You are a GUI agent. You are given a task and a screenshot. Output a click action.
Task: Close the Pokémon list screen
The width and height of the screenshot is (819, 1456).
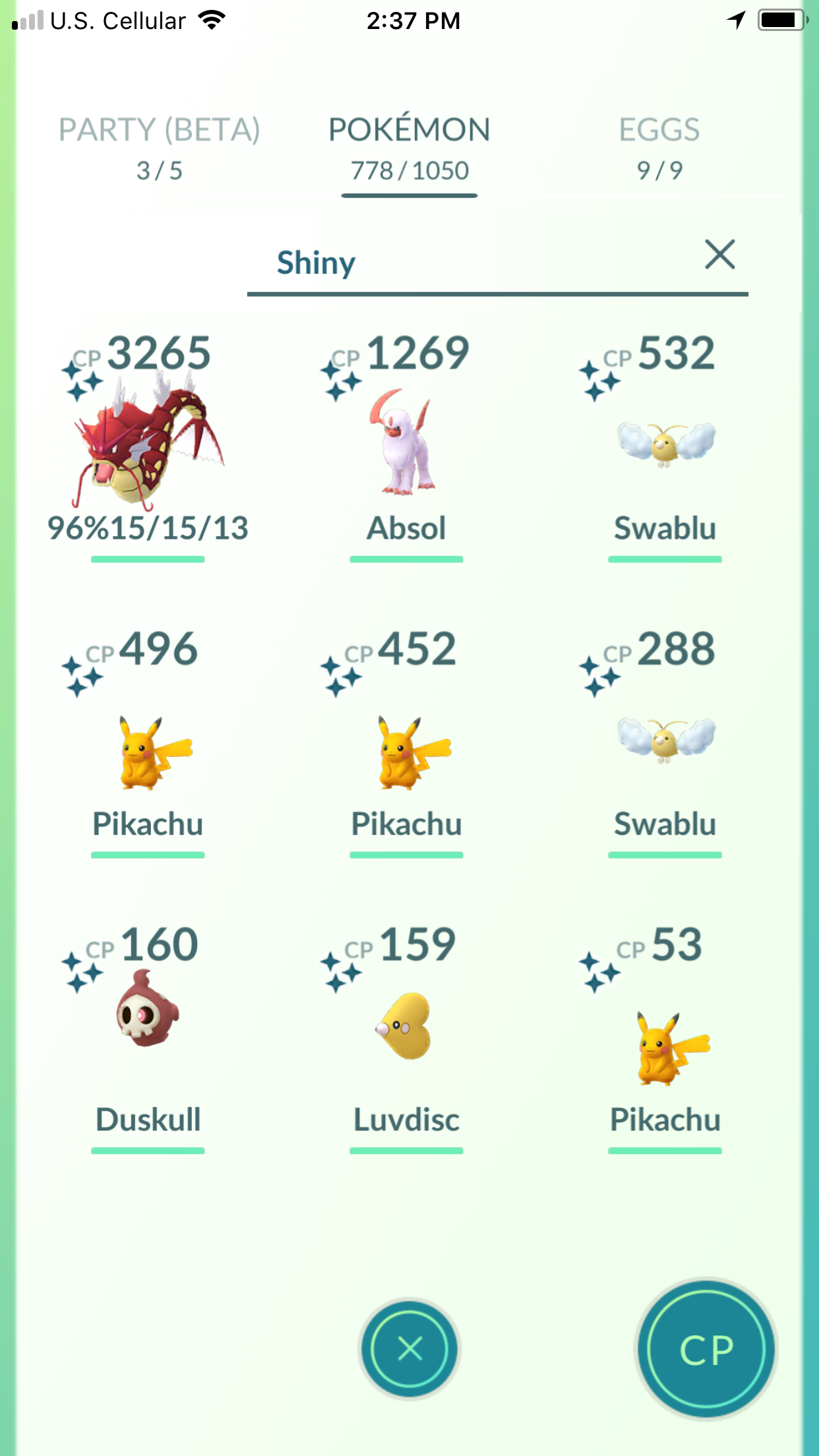[409, 1349]
